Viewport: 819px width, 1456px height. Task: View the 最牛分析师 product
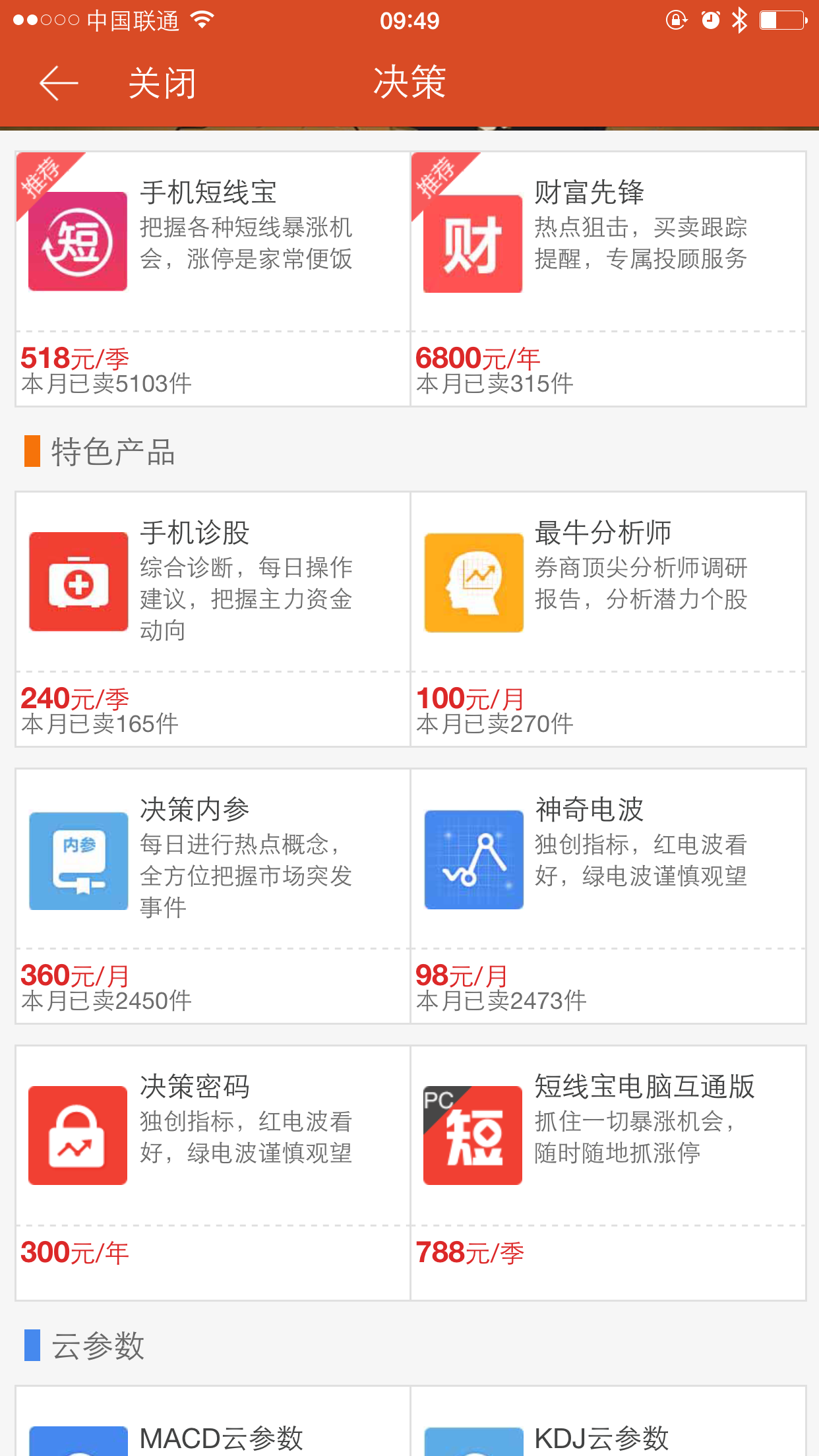tap(608, 619)
